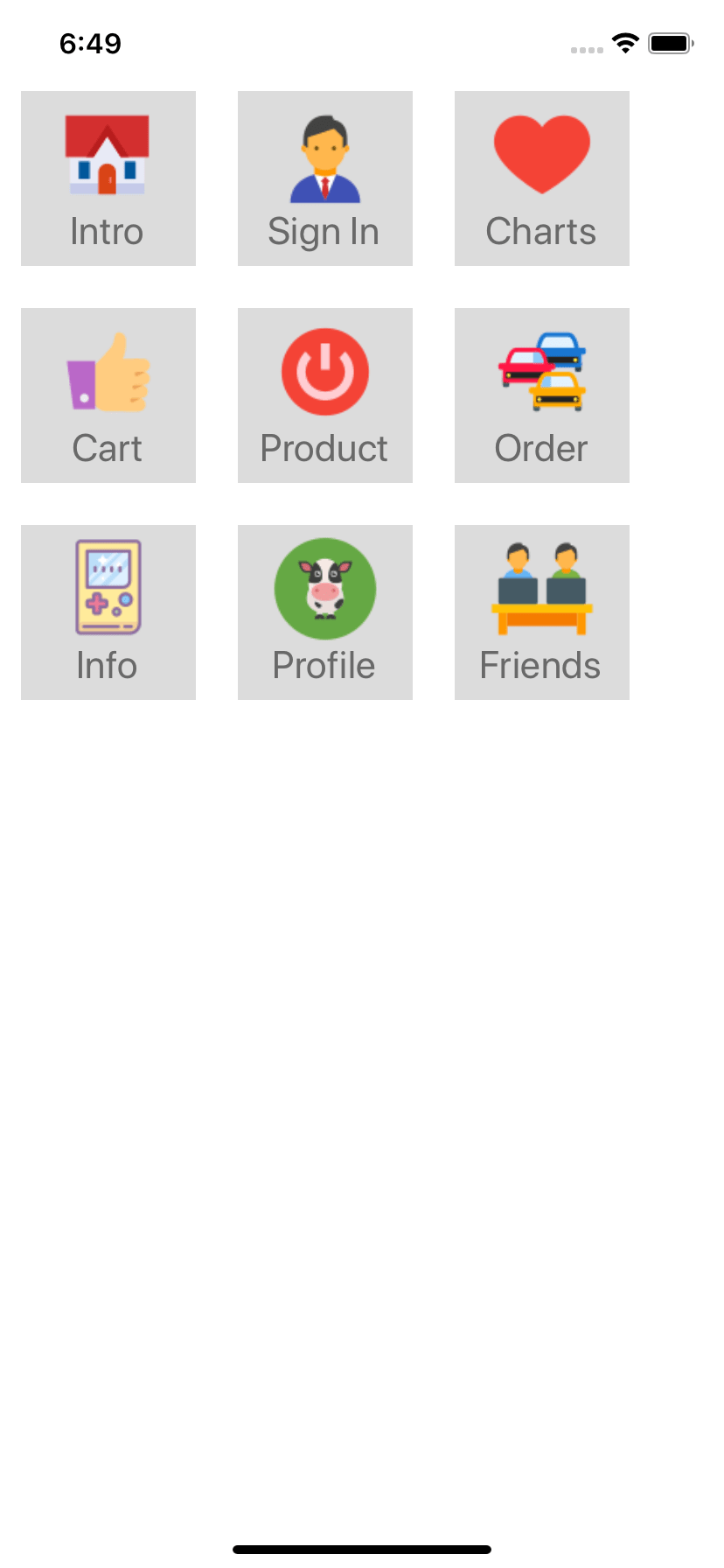The height and width of the screenshot is (1568, 724).
Task: Select the Order tile
Action: (541, 395)
